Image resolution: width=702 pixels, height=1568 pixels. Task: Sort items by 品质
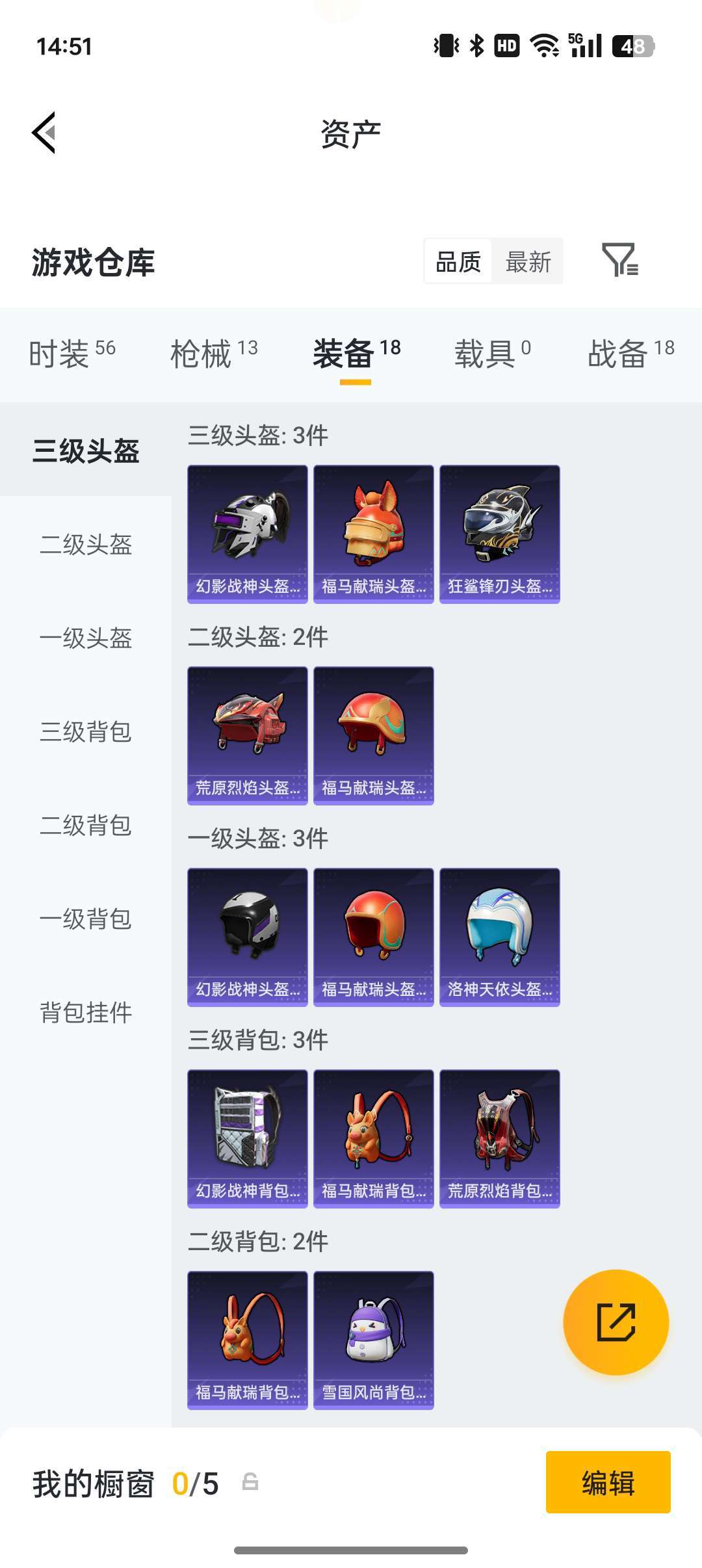pos(458,262)
